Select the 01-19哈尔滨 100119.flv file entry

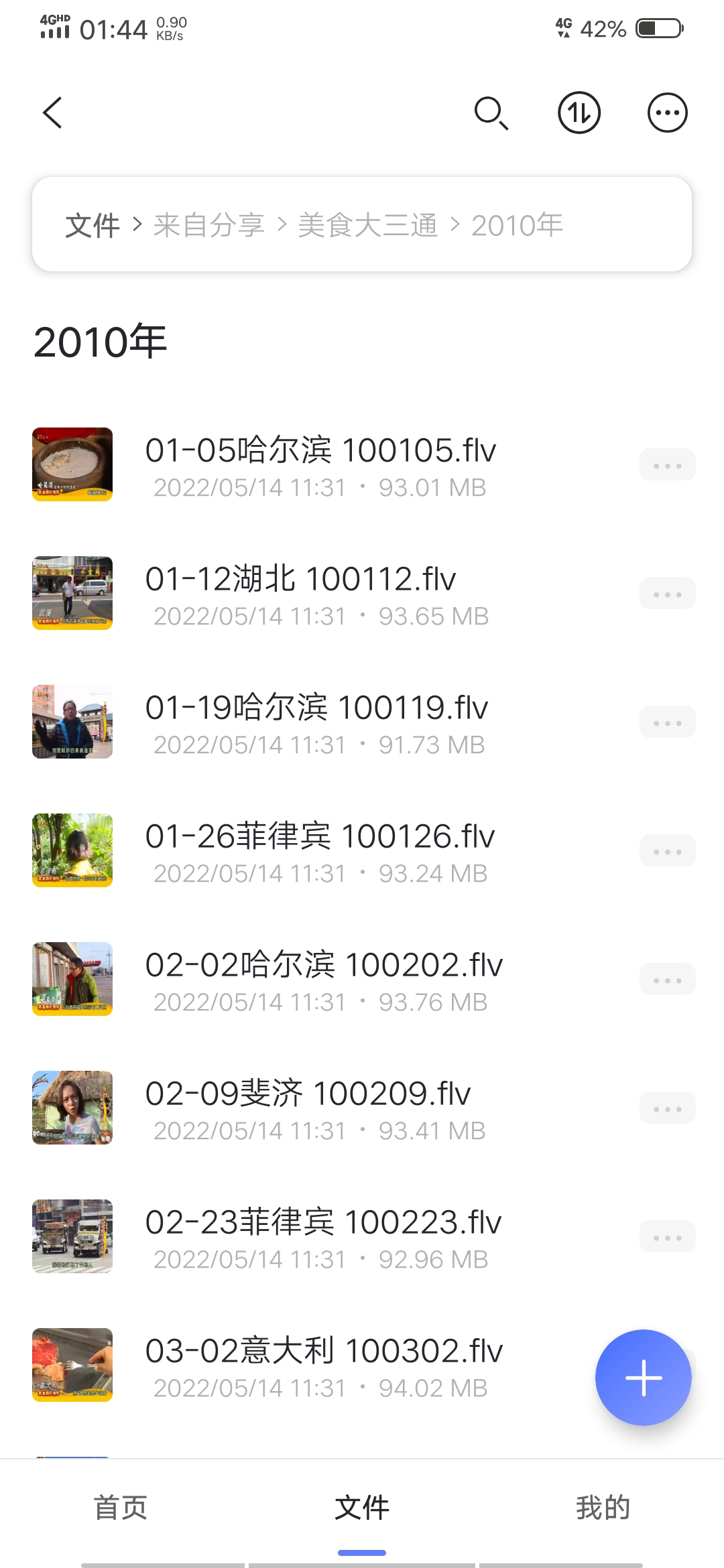tap(315, 722)
